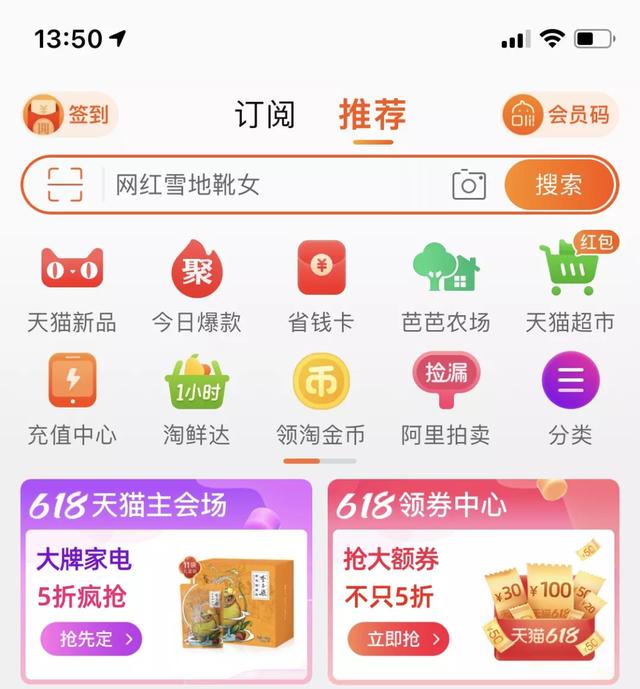The width and height of the screenshot is (640, 689).
Task: Tap 抢先定 in 618天猫主会场 card
Action: [91, 638]
